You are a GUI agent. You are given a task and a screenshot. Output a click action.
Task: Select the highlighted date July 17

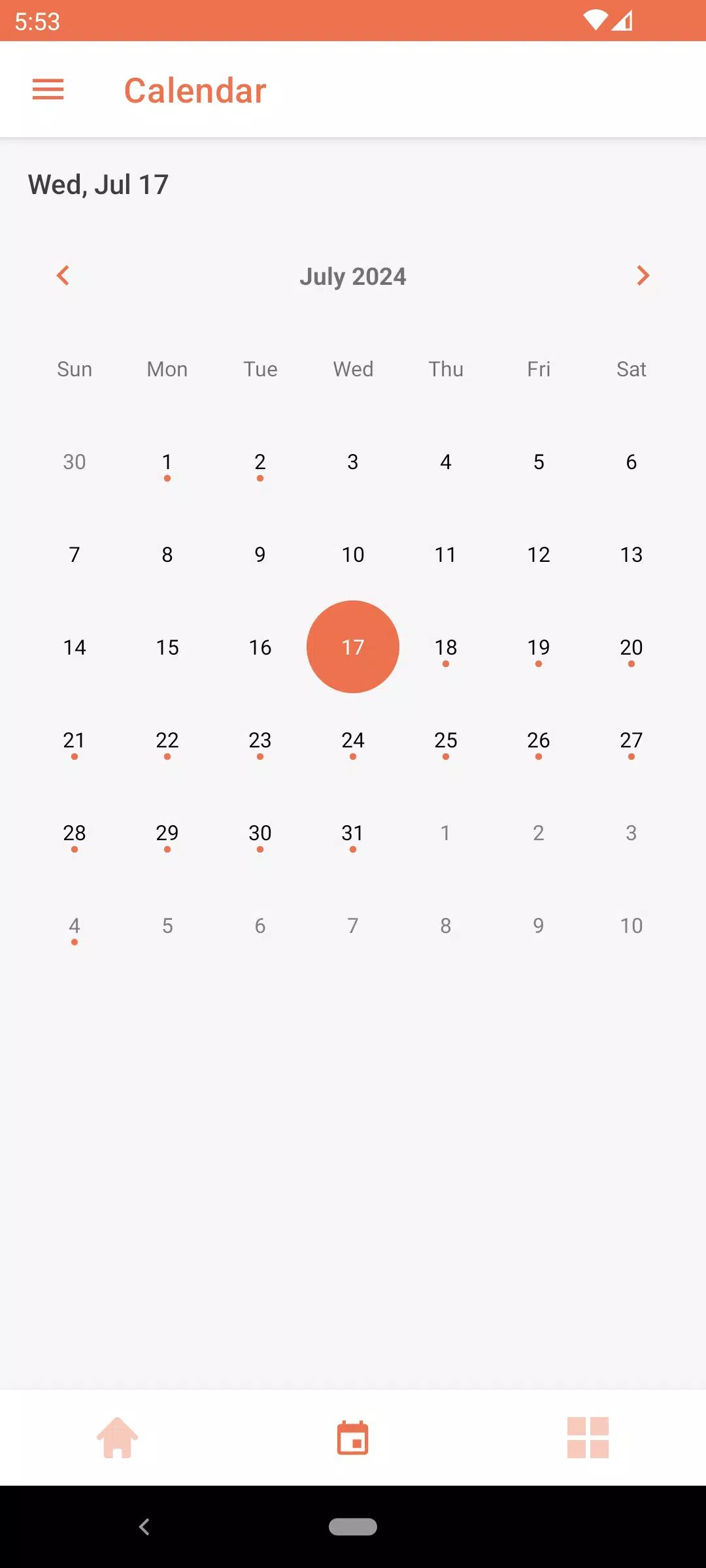353,647
